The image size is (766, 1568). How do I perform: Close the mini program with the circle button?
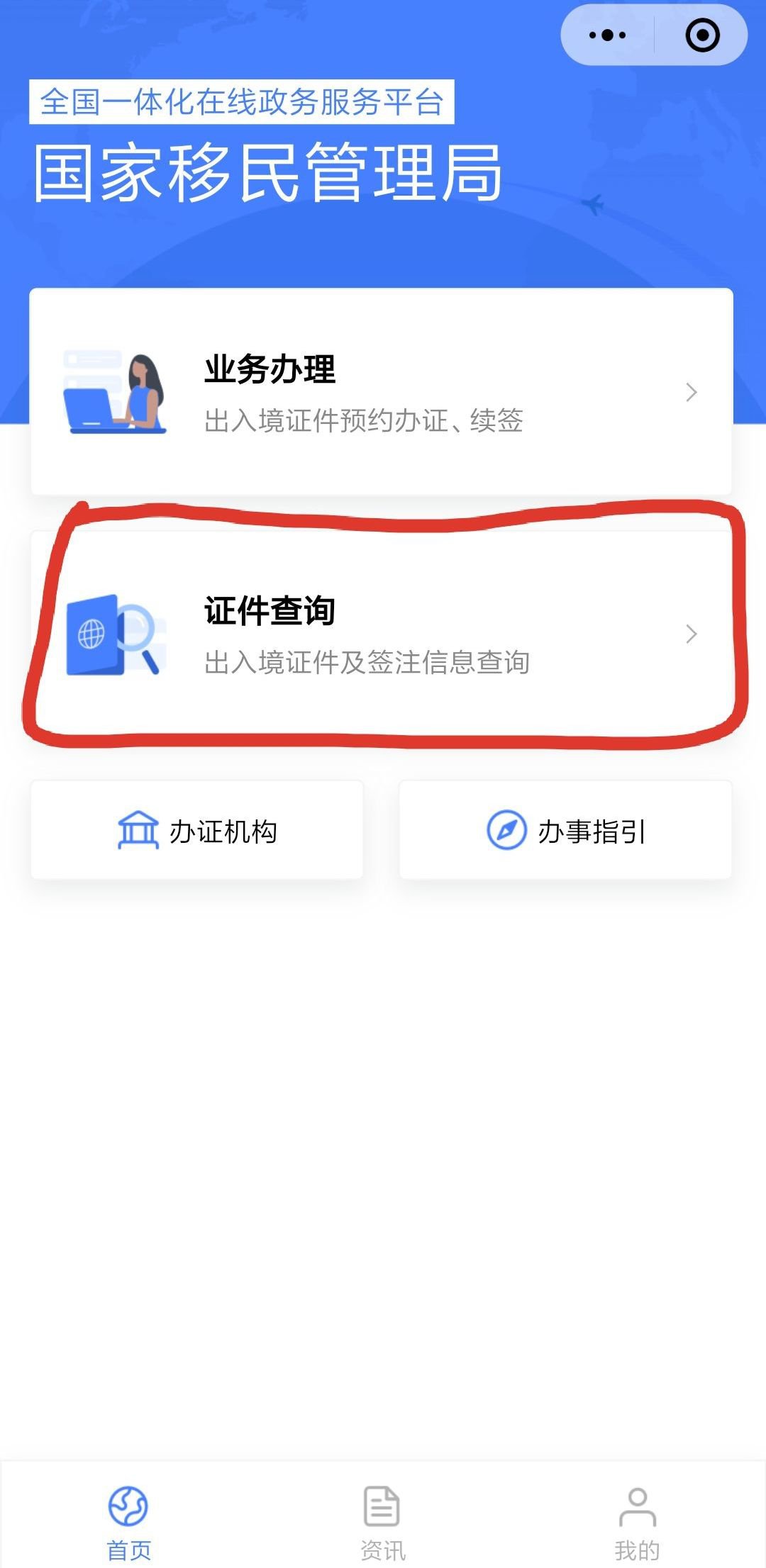click(702, 35)
